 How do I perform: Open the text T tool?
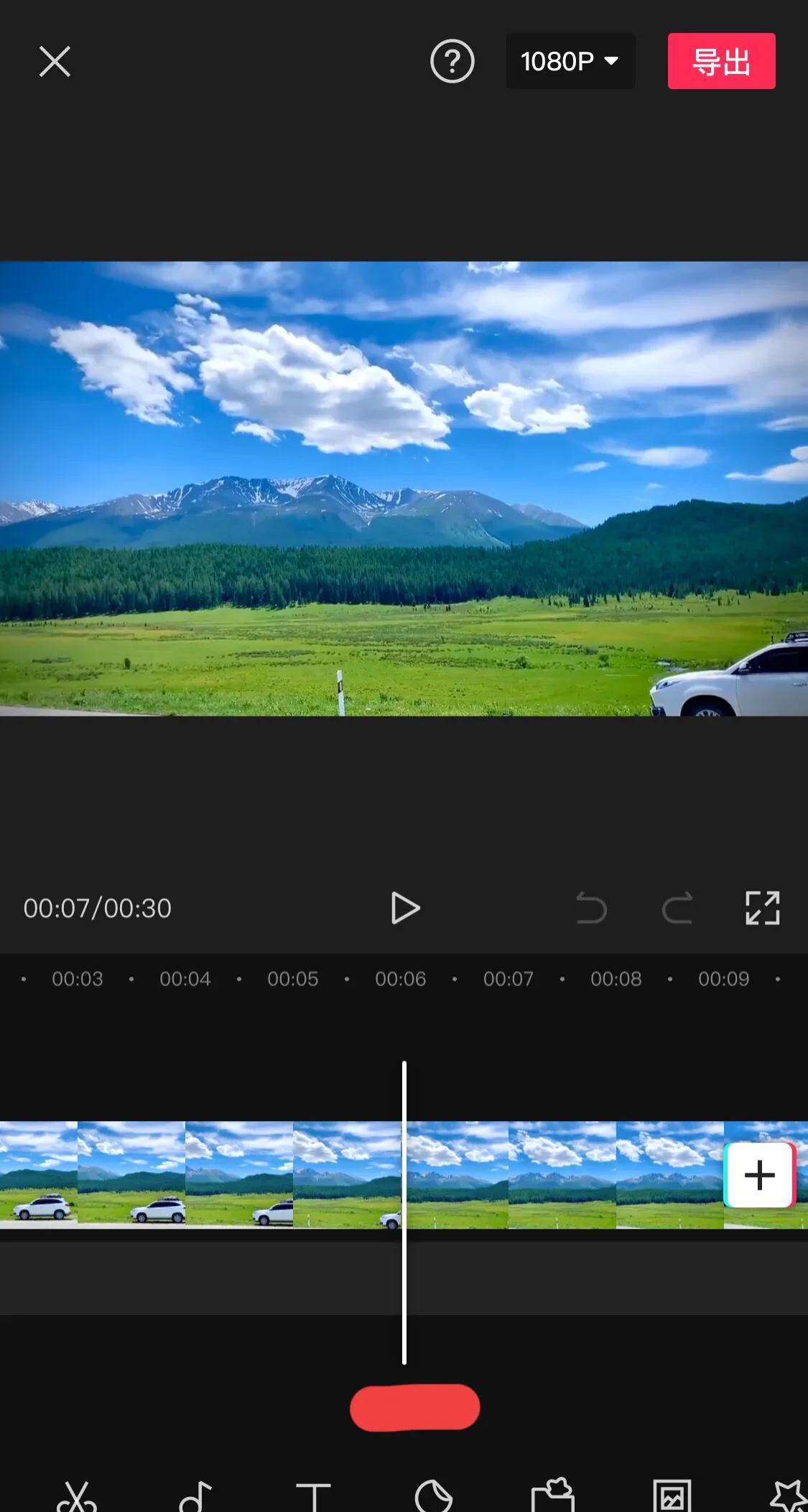314,1496
